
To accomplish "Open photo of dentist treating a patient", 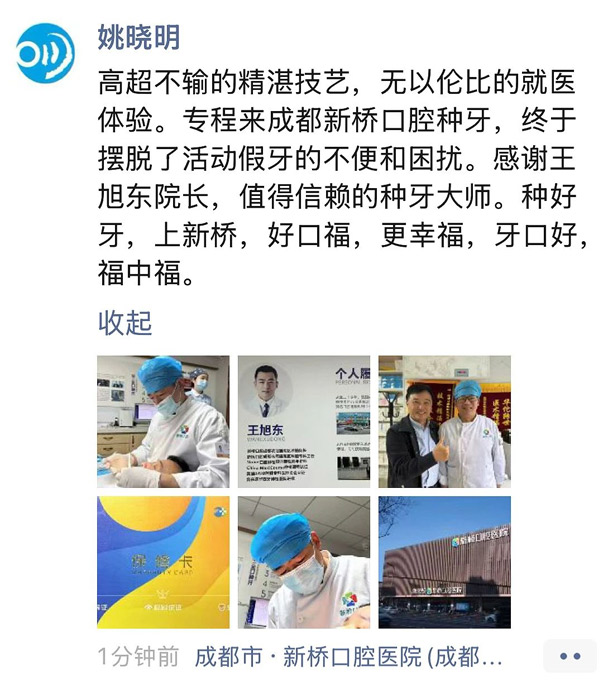I will (x=163, y=421).
